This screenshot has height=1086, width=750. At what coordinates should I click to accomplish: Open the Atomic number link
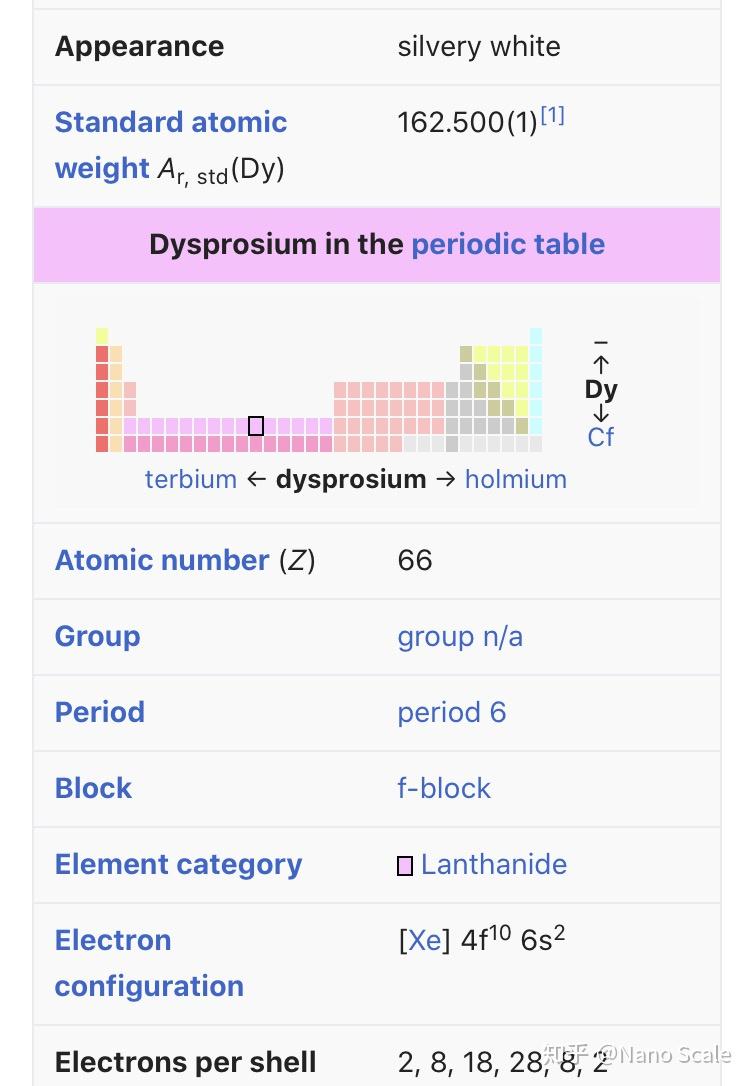tap(162, 560)
